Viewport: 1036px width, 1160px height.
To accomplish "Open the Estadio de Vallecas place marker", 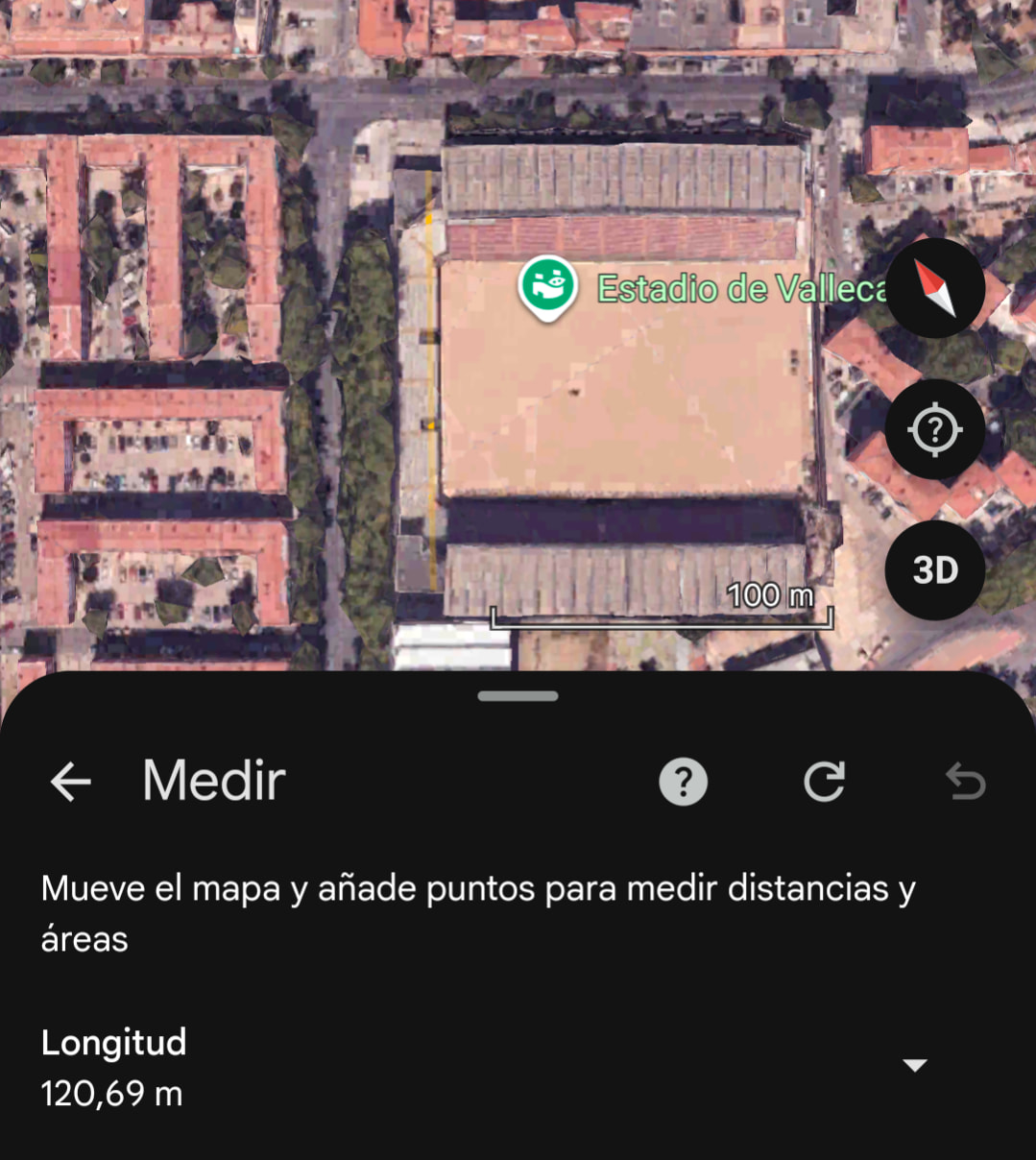I will (548, 286).
